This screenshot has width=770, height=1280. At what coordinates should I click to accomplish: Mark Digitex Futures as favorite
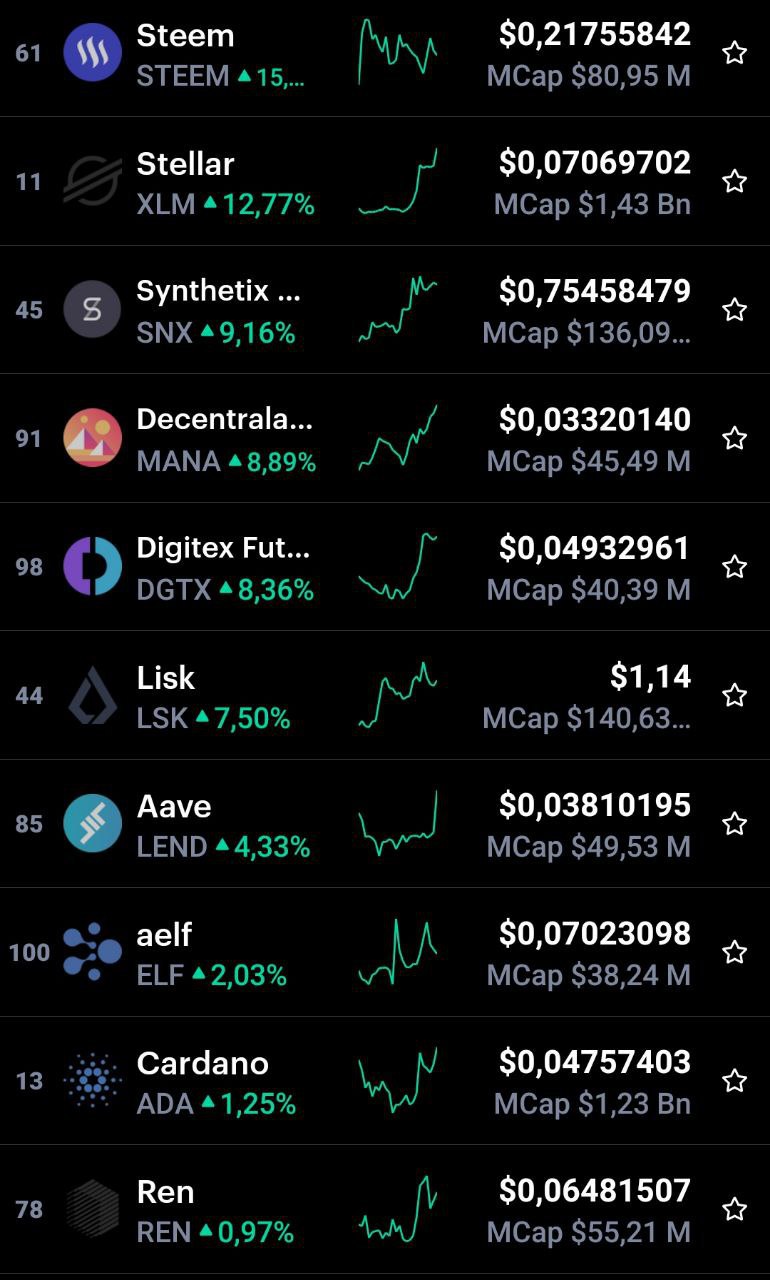pos(735,567)
